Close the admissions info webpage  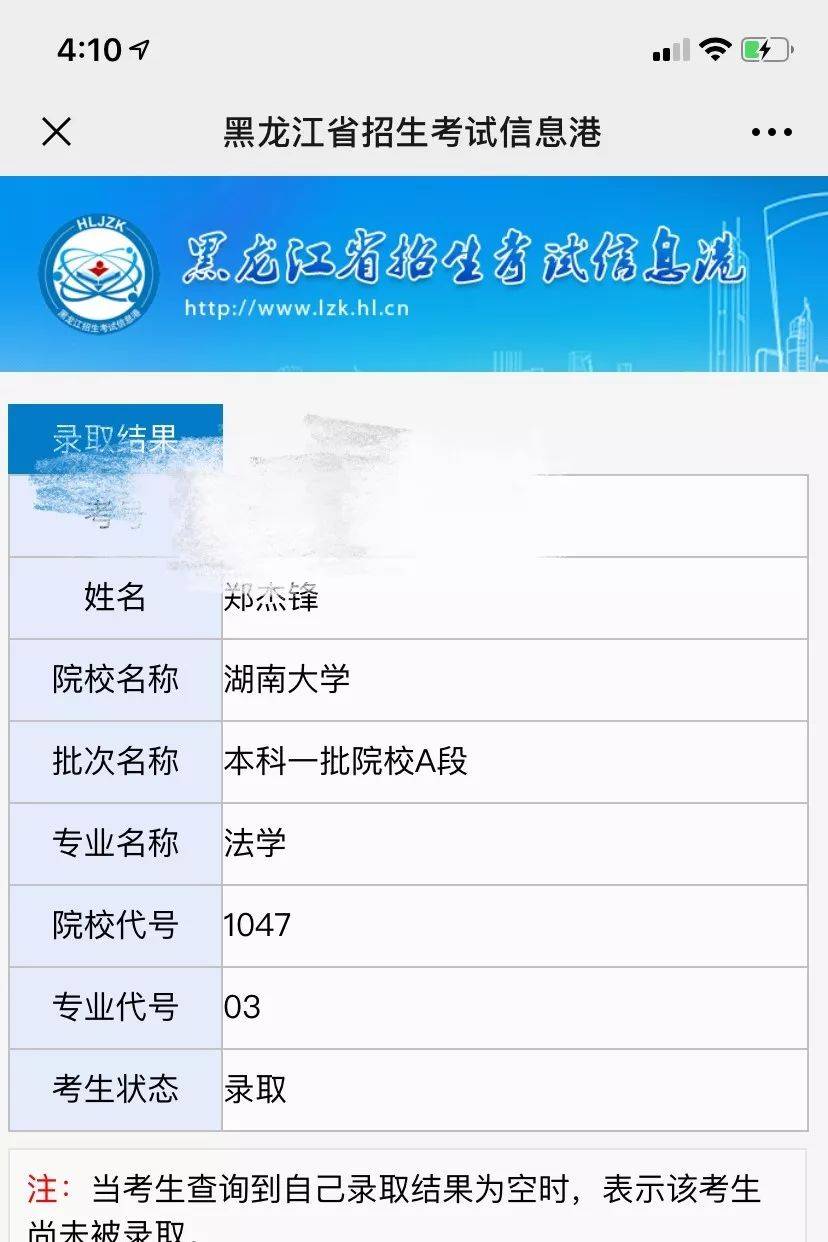coord(56,131)
